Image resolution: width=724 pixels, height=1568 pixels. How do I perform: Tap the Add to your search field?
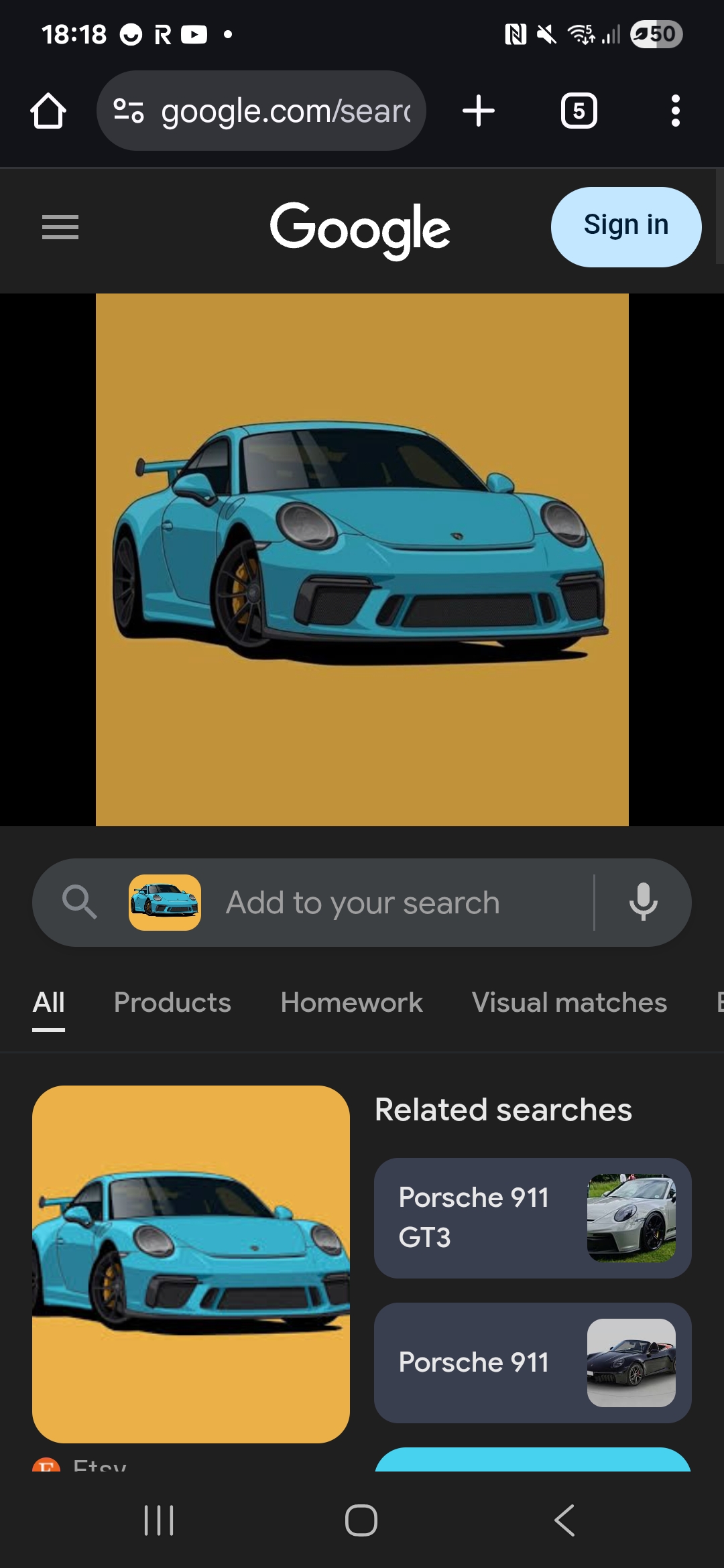(x=396, y=903)
